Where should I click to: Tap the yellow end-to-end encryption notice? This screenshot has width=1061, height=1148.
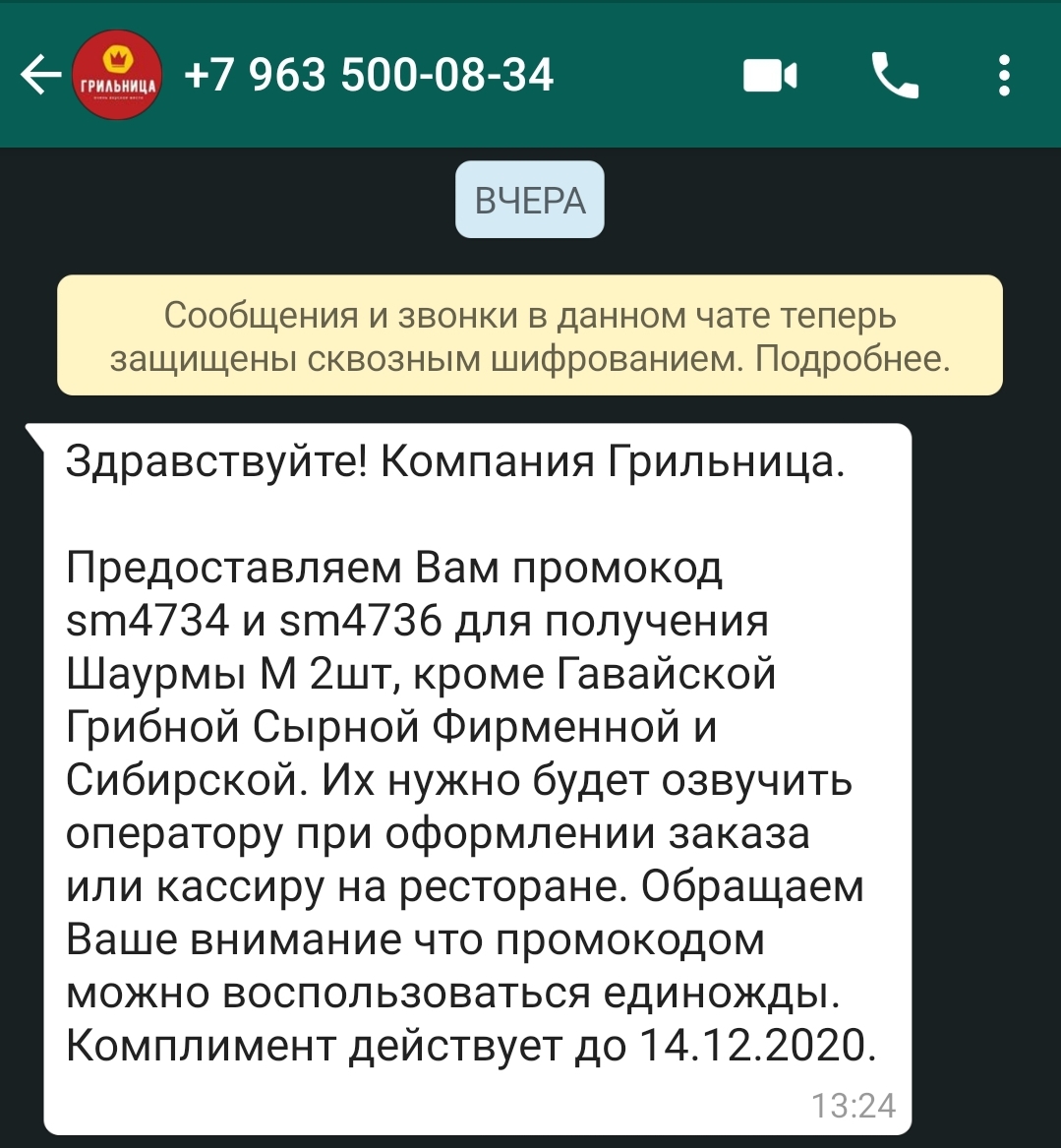tap(530, 335)
